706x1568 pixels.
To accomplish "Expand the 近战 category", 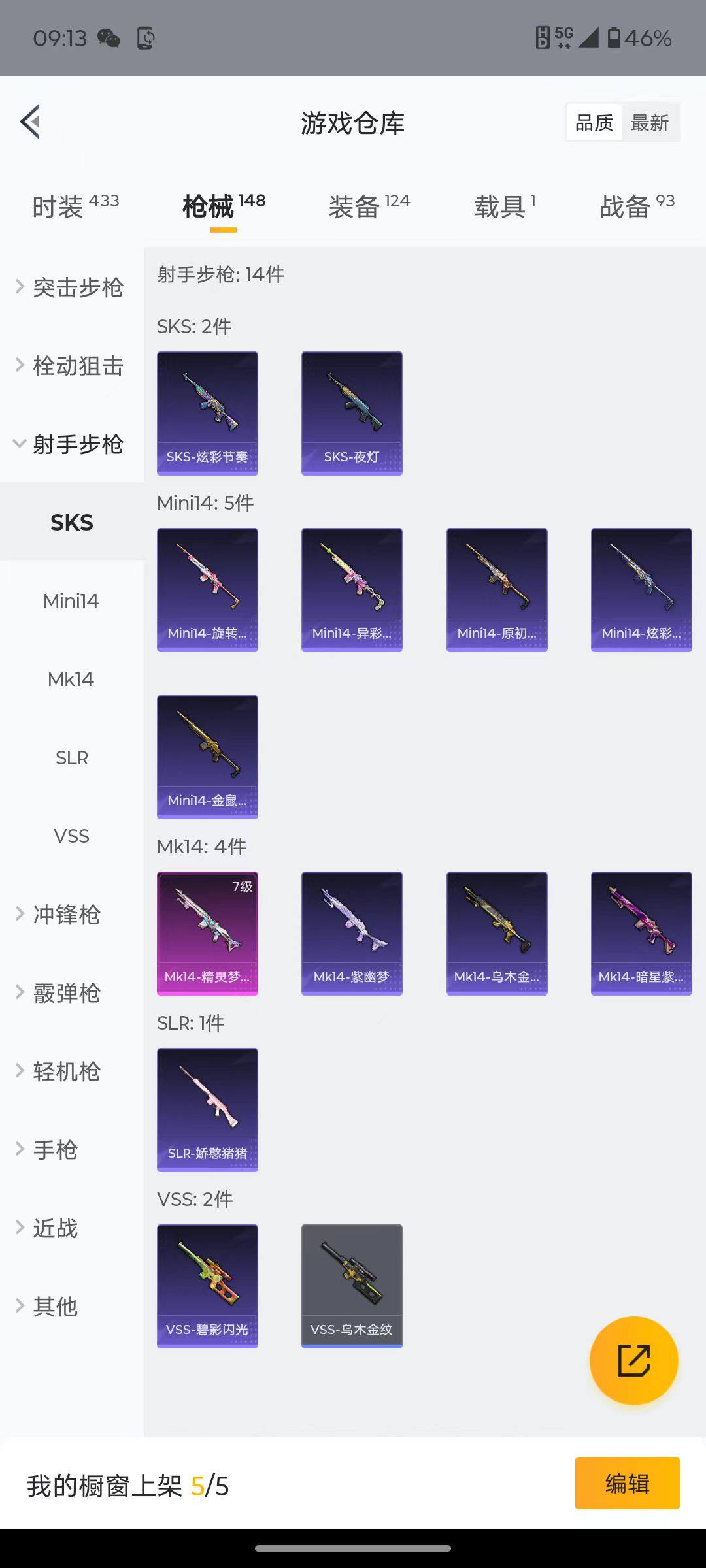I will click(59, 1228).
